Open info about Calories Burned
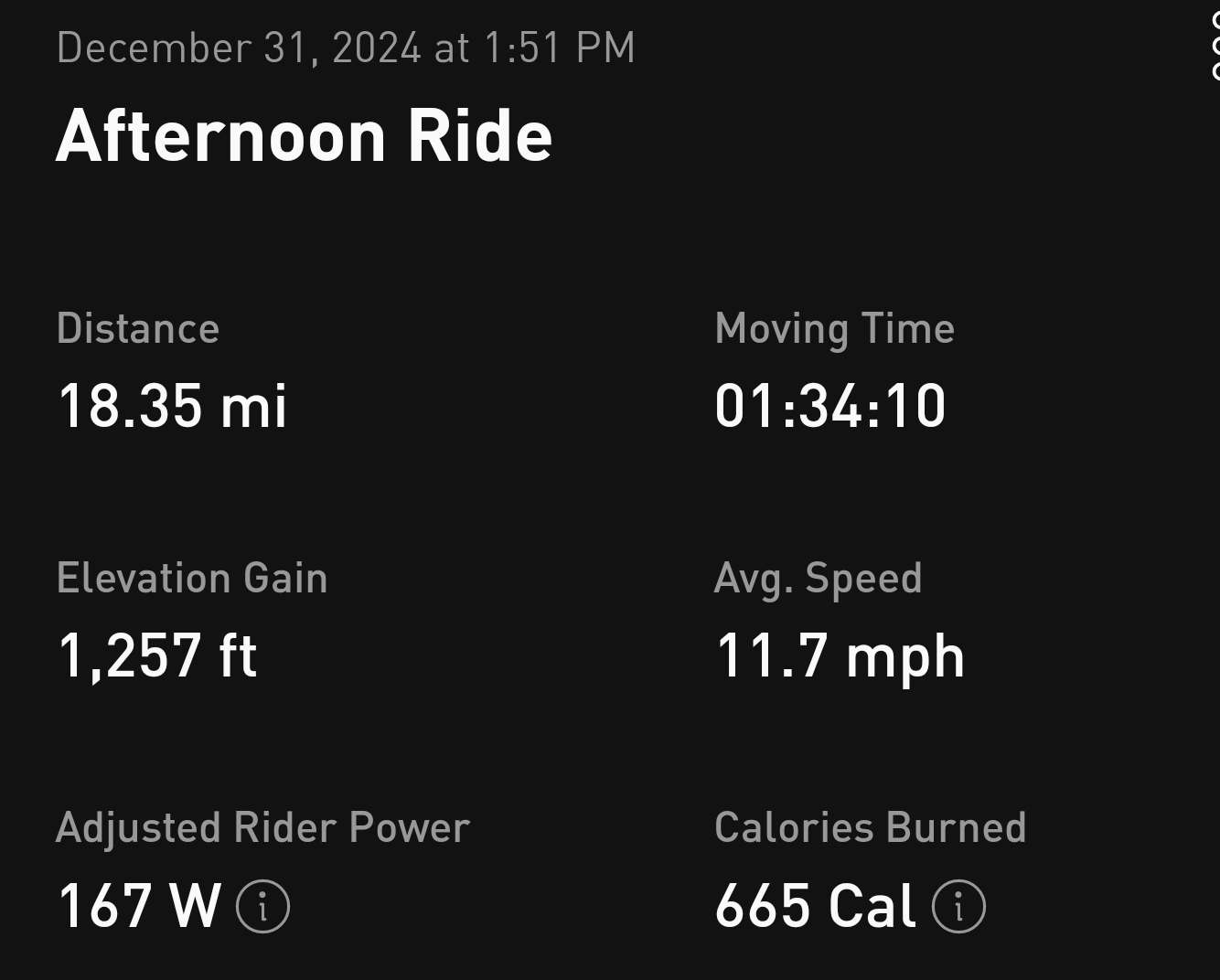 pos(958,907)
